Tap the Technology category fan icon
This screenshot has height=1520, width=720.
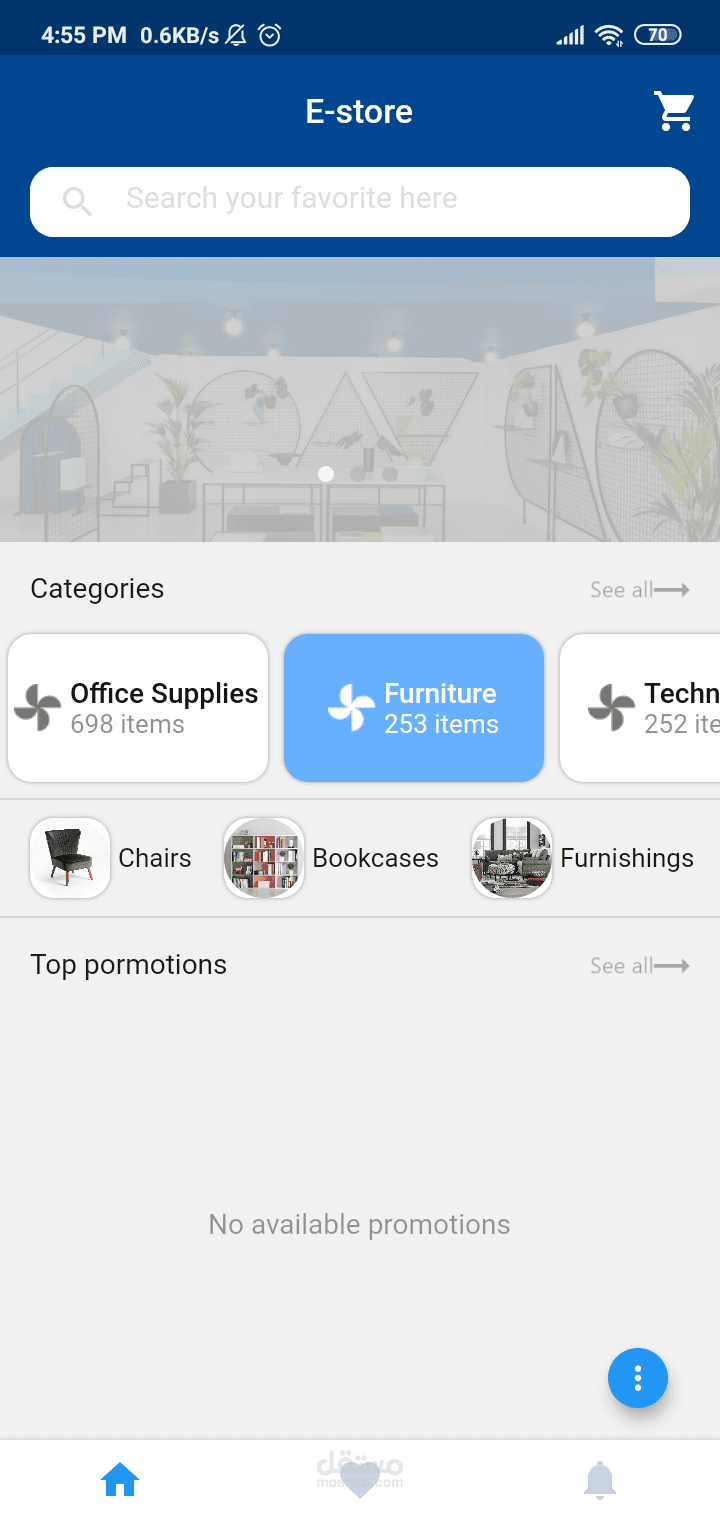tap(609, 707)
